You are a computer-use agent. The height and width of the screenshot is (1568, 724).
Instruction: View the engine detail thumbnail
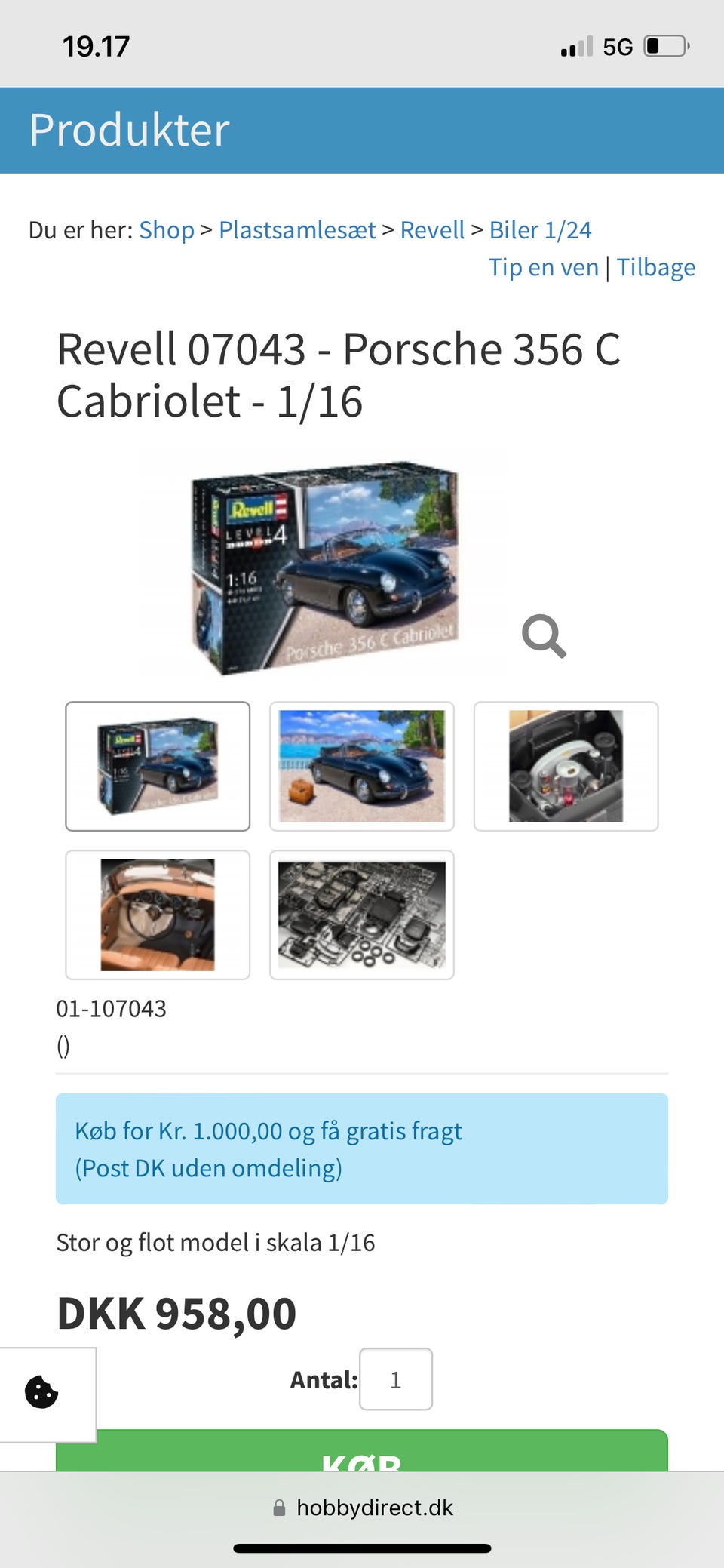566,765
